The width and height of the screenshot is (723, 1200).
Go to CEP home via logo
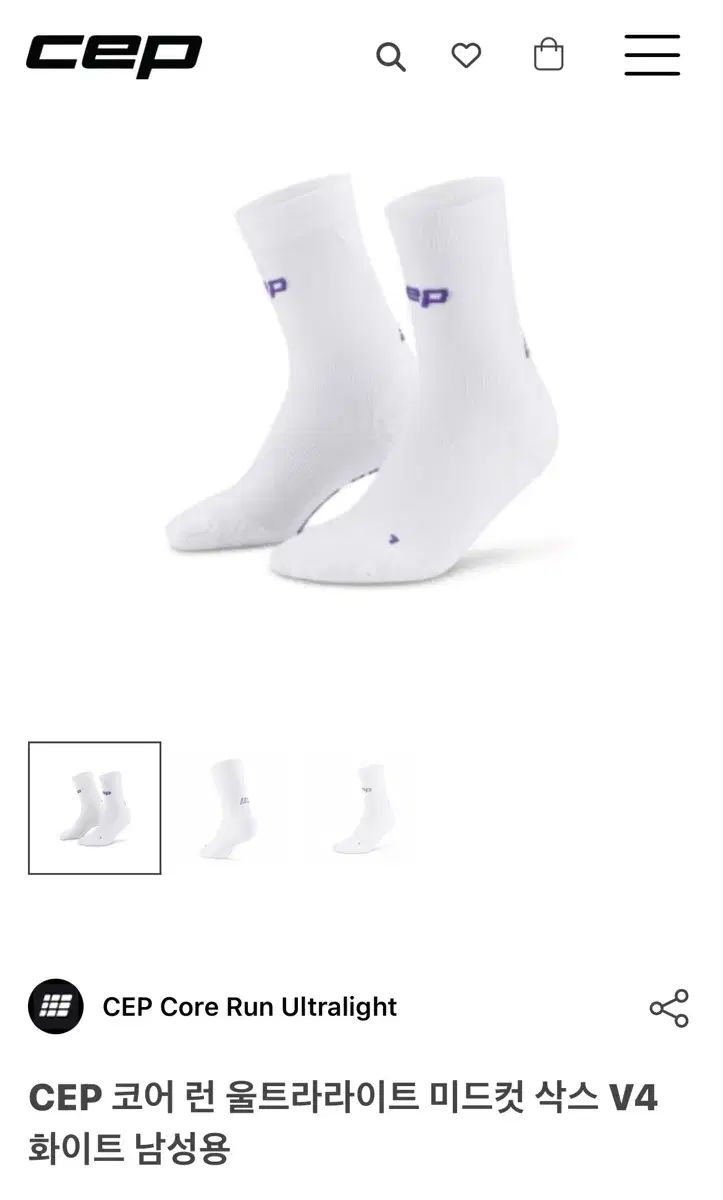(114, 55)
